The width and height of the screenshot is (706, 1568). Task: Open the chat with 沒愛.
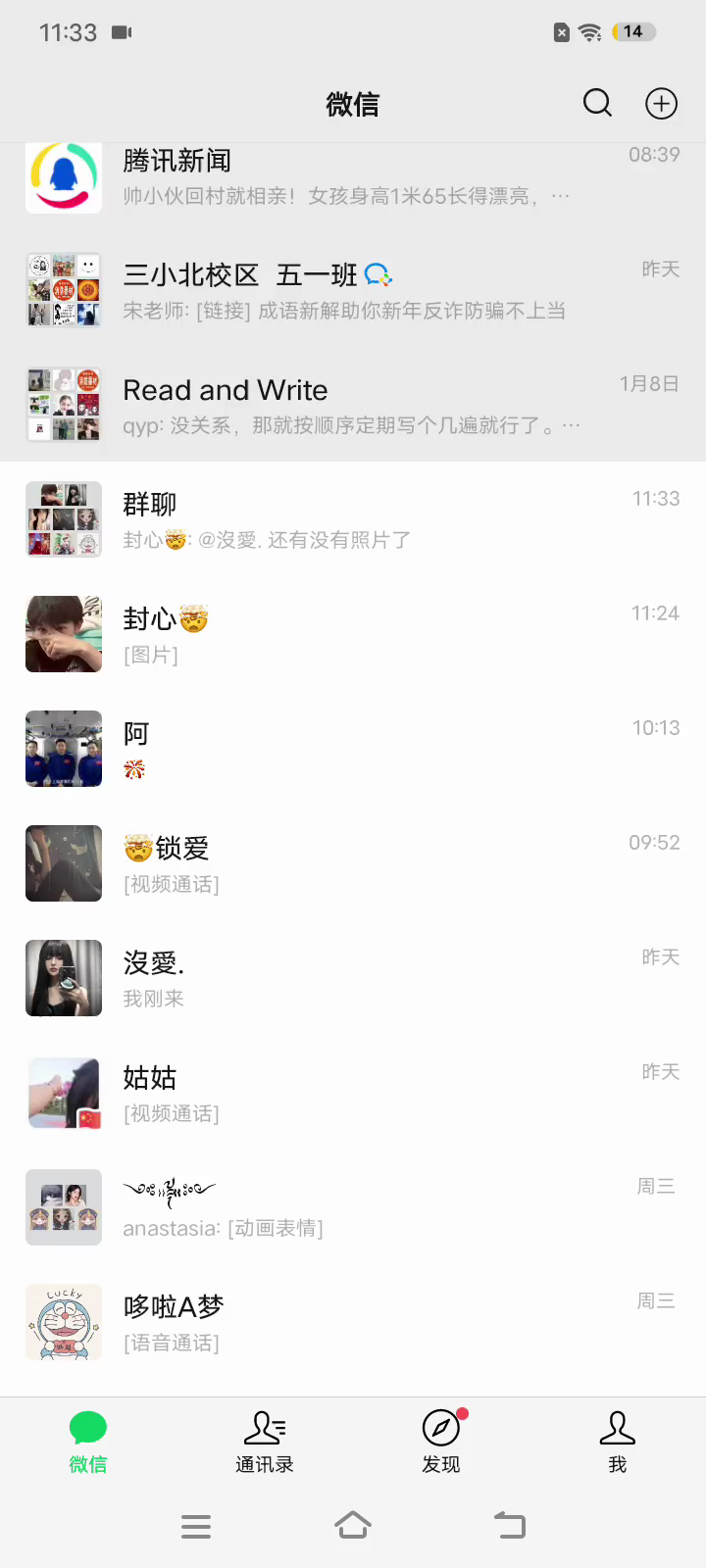tap(353, 978)
